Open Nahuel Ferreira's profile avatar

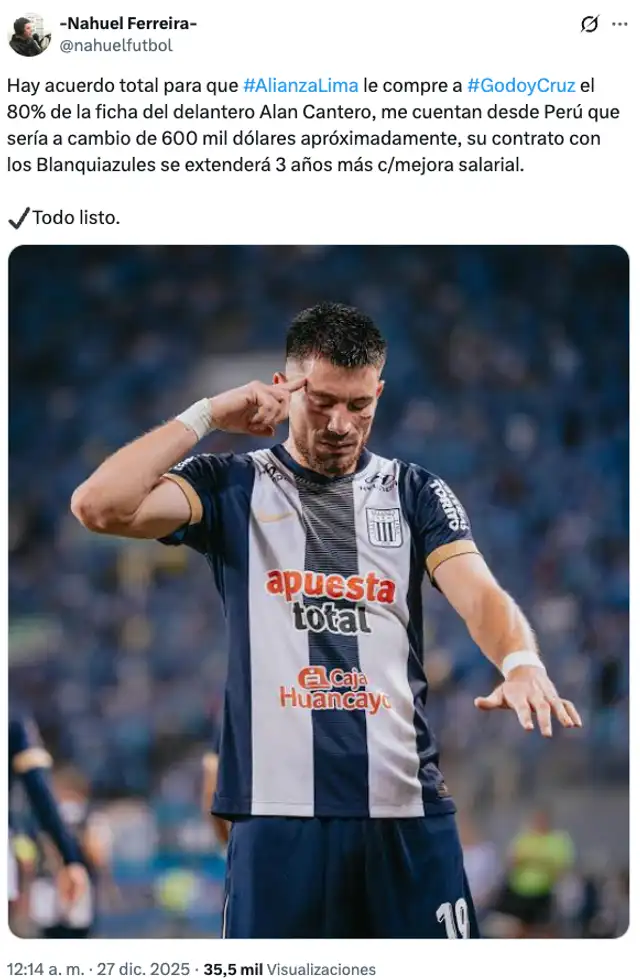[x=30, y=35]
